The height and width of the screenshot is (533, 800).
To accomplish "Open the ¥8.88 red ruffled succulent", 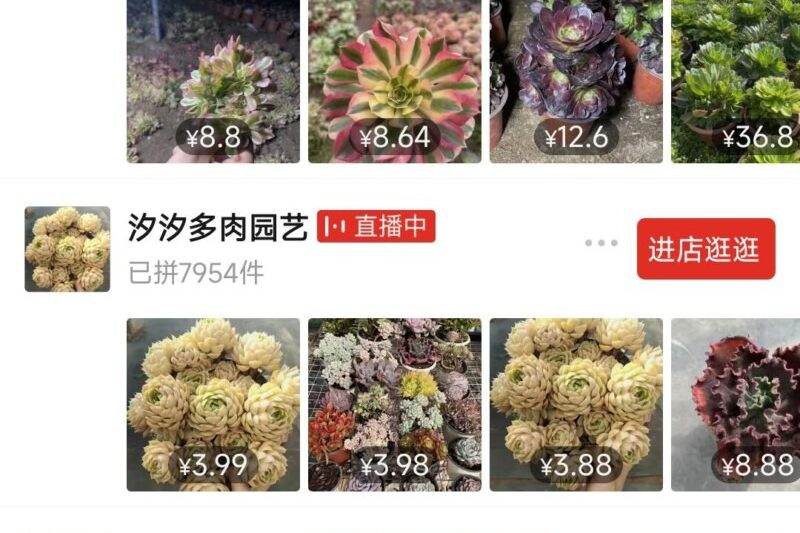I will 735,404.
